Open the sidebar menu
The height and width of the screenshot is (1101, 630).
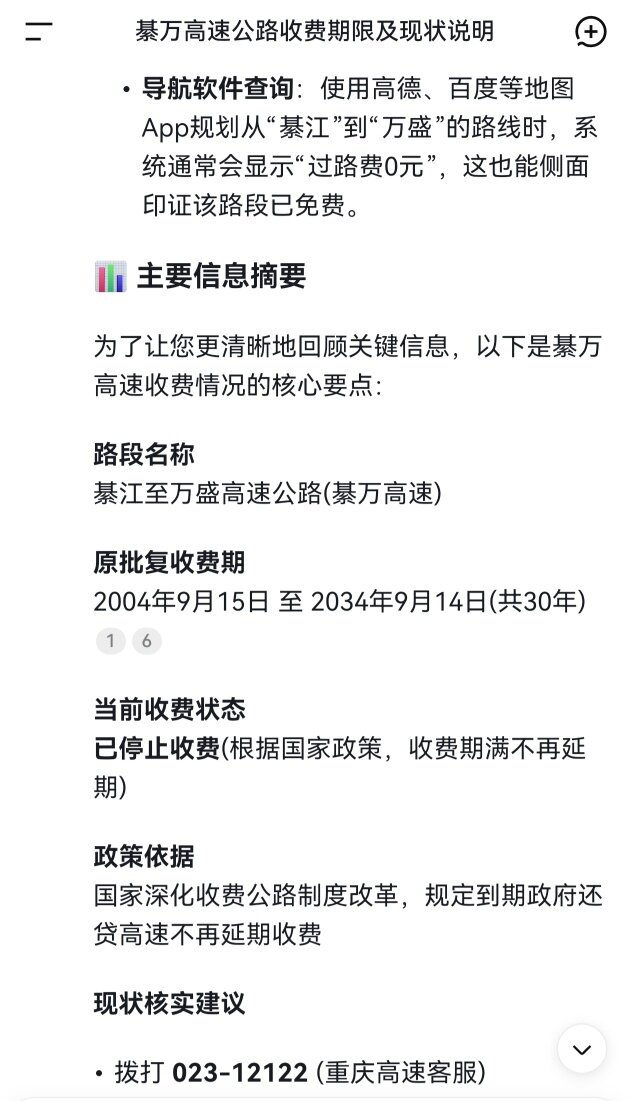pos(38,32)
